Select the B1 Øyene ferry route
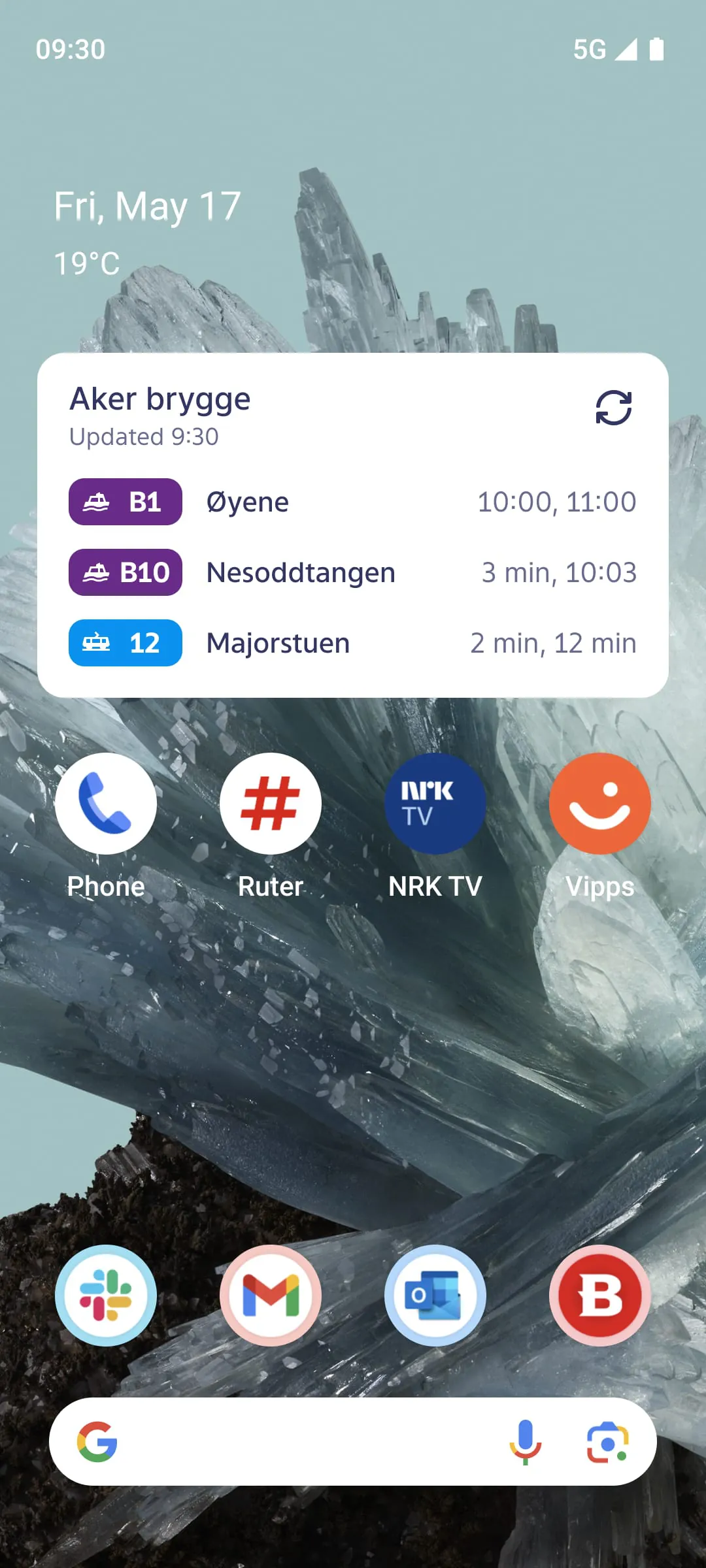The image size is (706, 1568). point(353,502)
